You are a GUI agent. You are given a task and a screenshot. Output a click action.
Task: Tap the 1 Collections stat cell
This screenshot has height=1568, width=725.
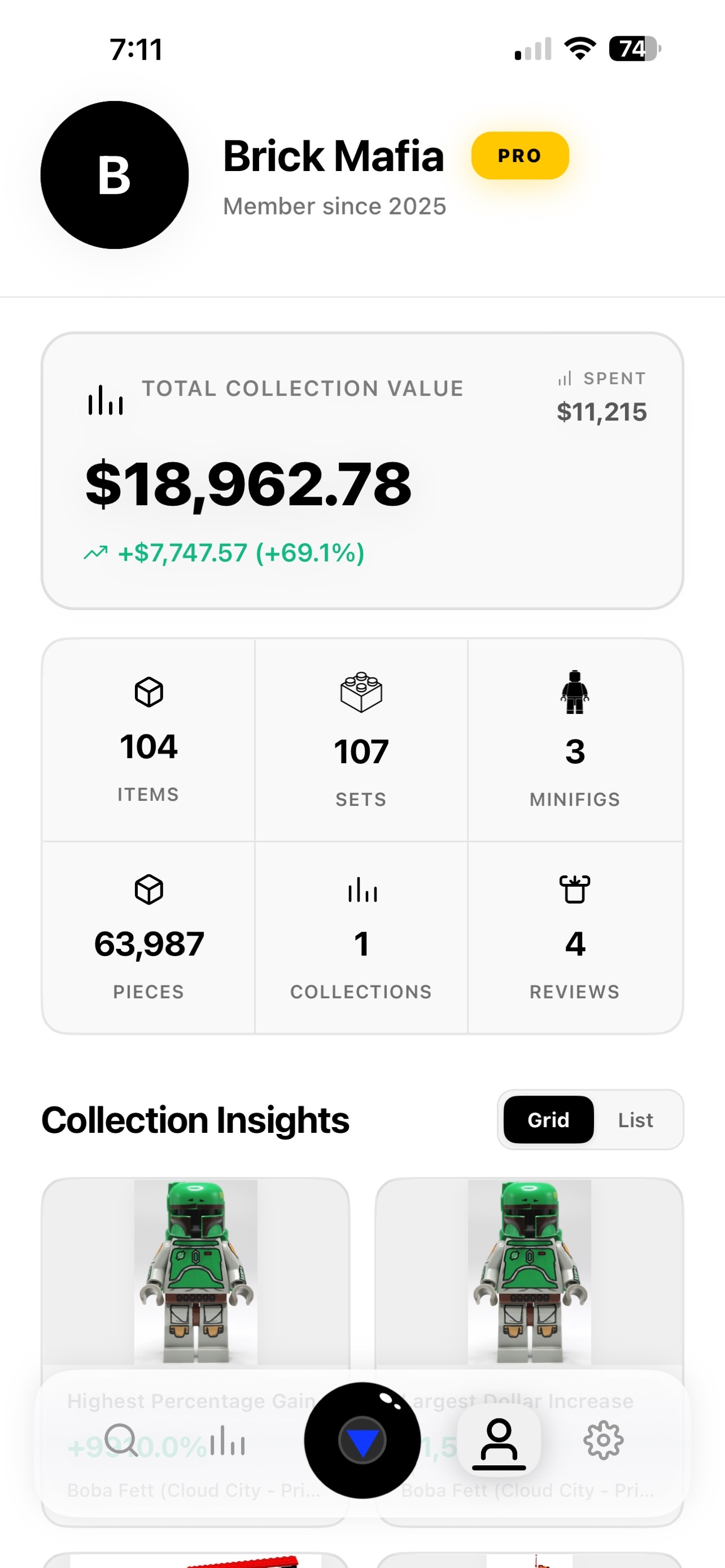361,938
